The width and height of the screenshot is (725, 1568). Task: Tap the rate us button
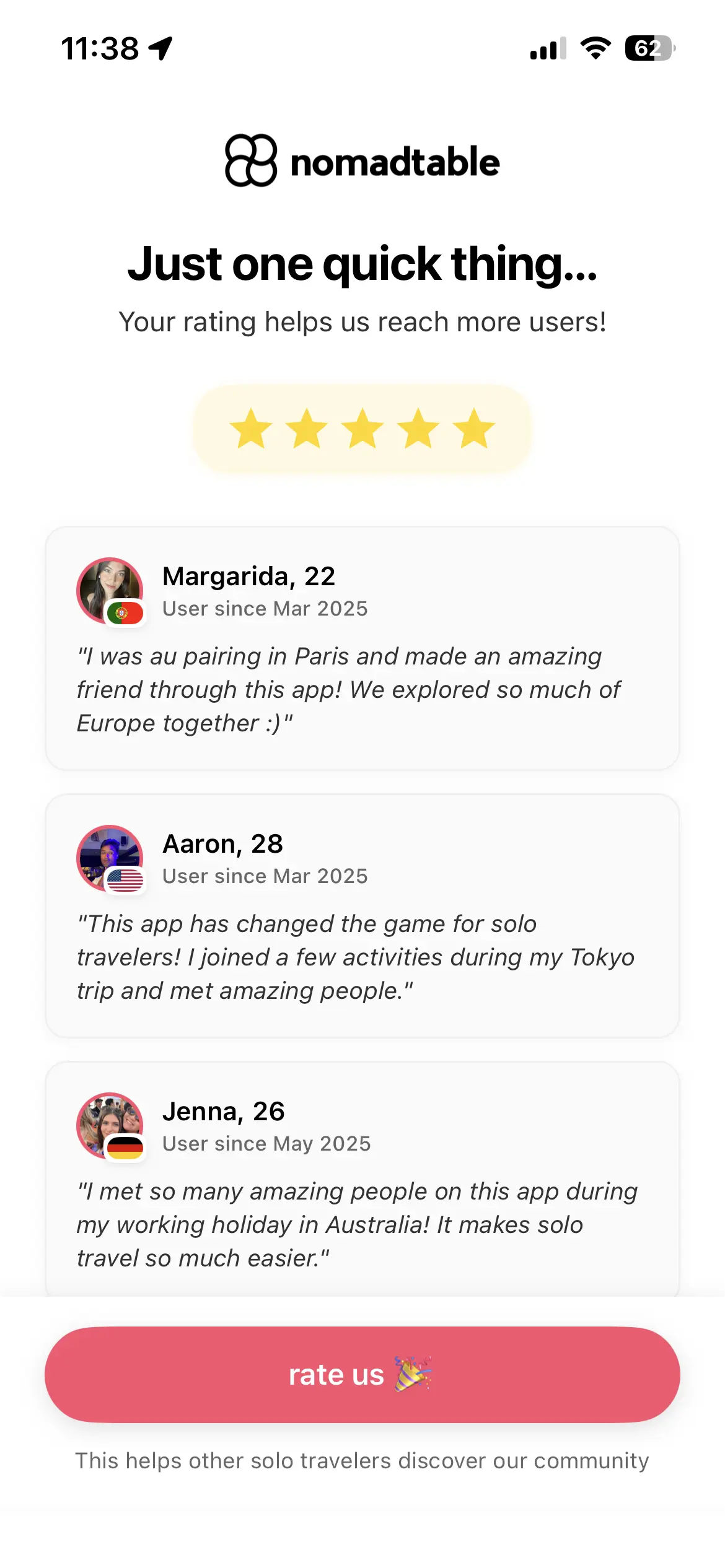pyautogui.click(x=362, y=1375)
